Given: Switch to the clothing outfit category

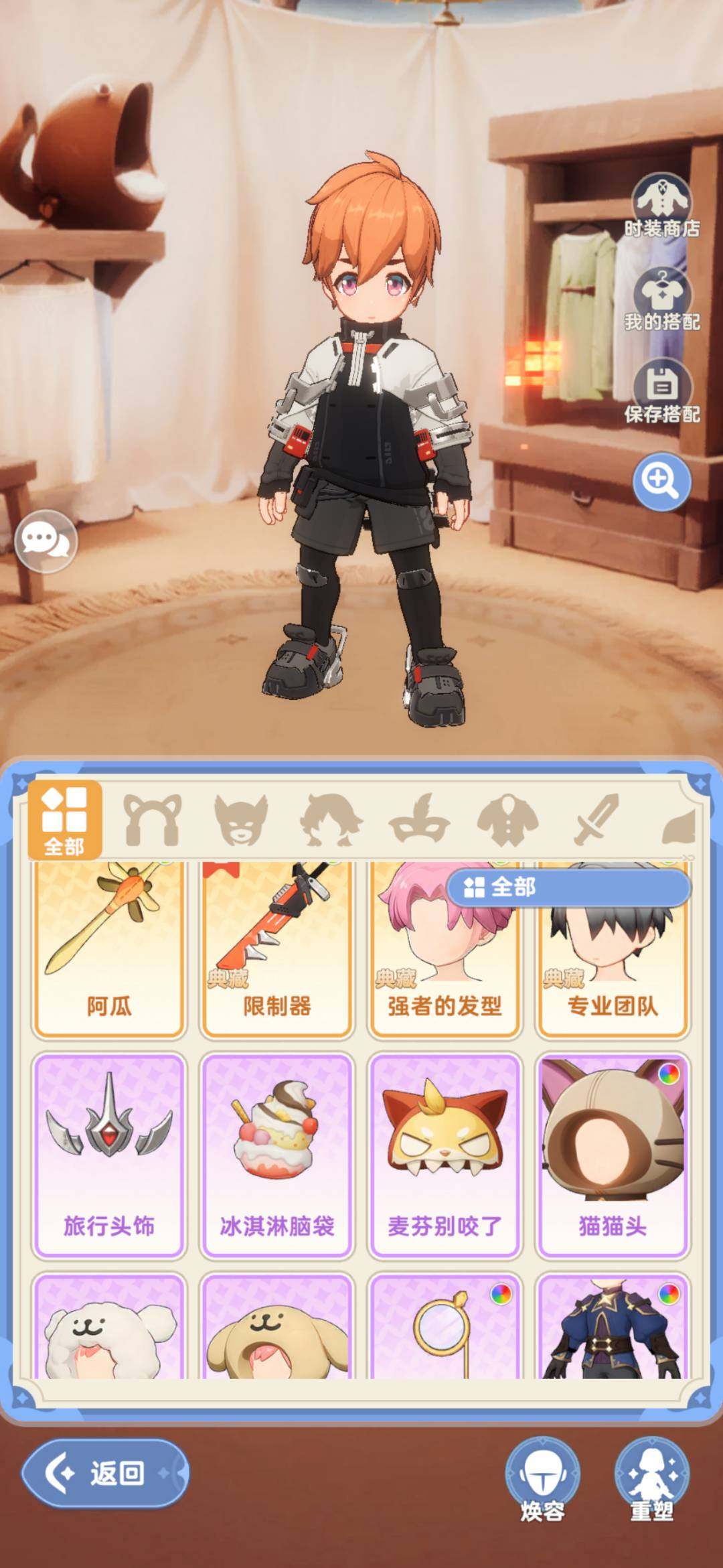Looking at the screenshot, I should [508, 820].
